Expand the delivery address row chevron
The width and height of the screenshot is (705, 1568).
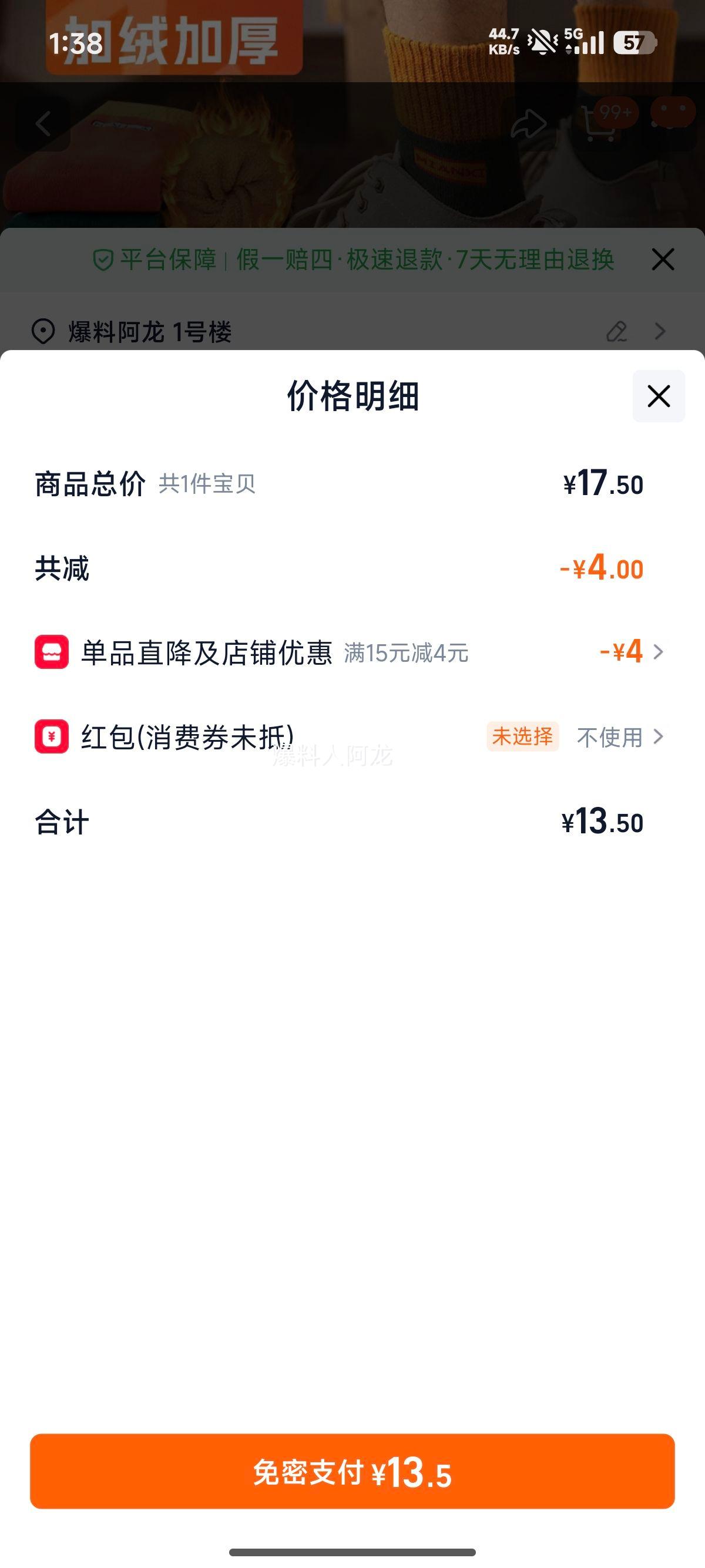[660, 332]
